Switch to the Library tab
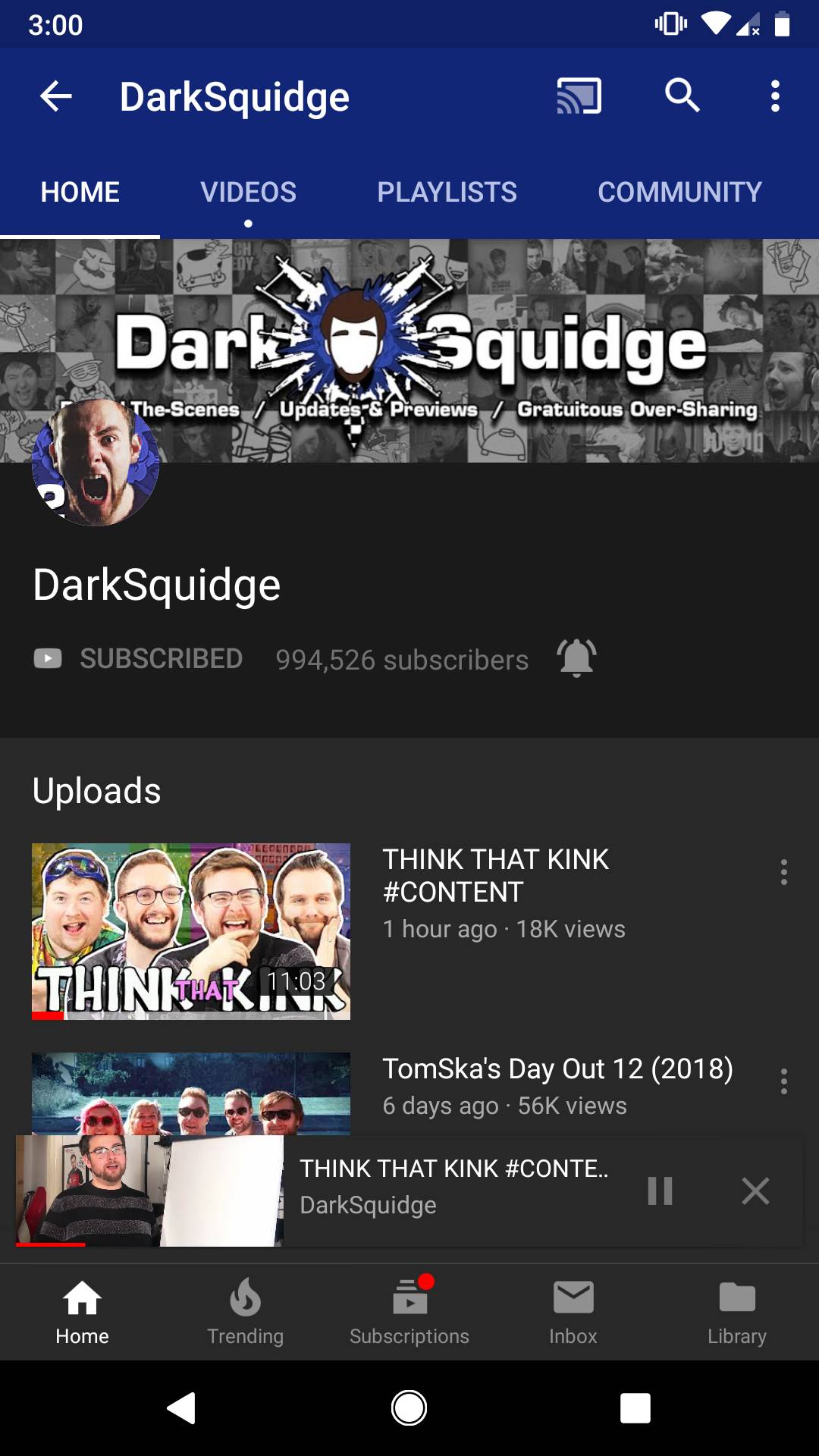The height and width of the screenshot is (1456, 819). [x=737, y=1310]
